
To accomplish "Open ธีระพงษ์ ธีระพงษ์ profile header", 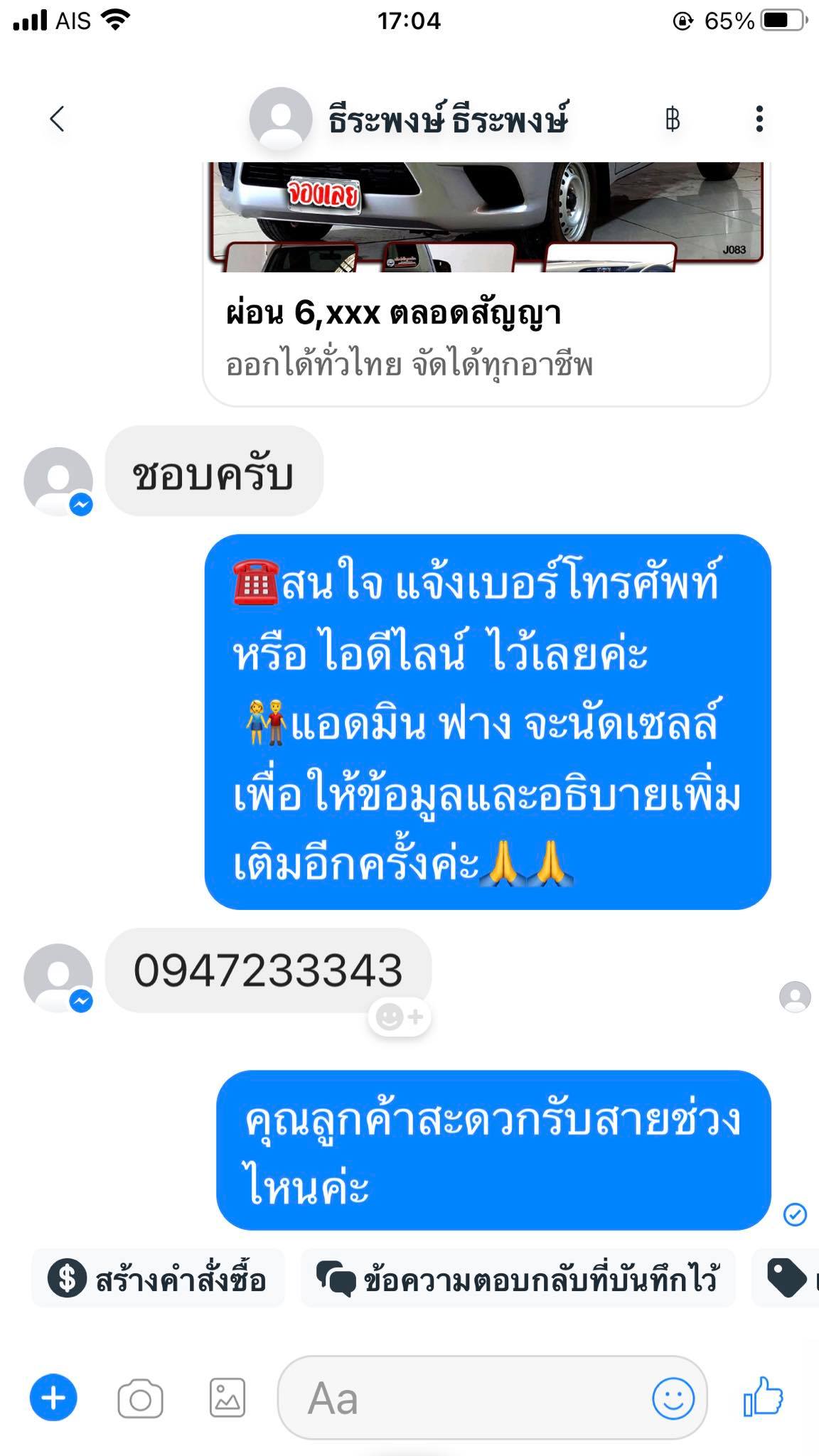I will [448, 119].
